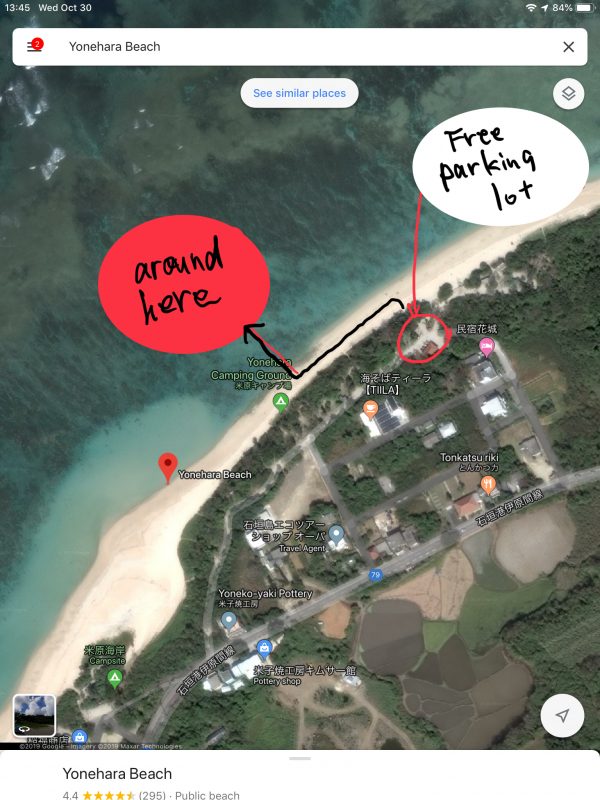The image size is (600, 800).
Task: Open the map layers button
Action: pyautogui.click(x=568, y=94)
